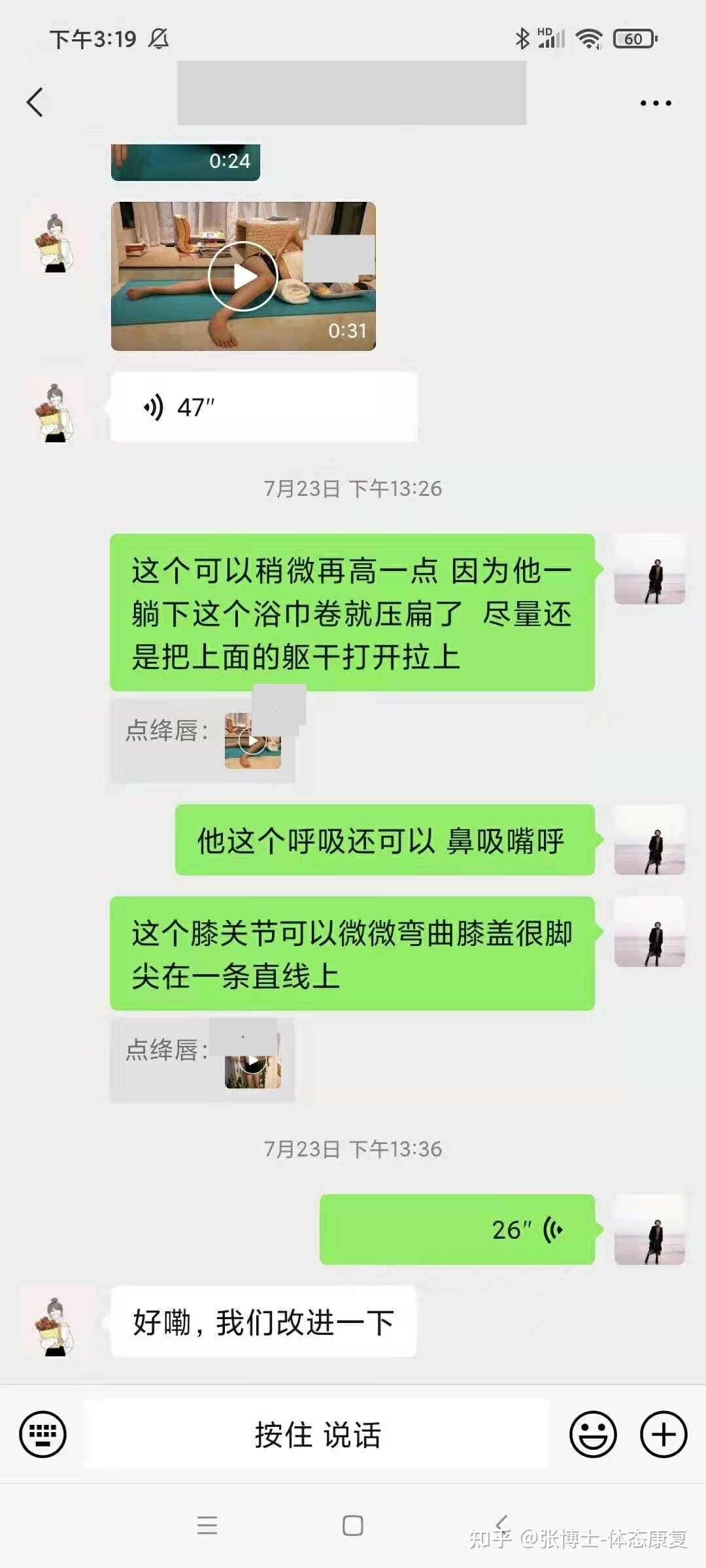Open the emoji sticker panel
This screenshot has width=706, height=1568.
click(593, 1434)
